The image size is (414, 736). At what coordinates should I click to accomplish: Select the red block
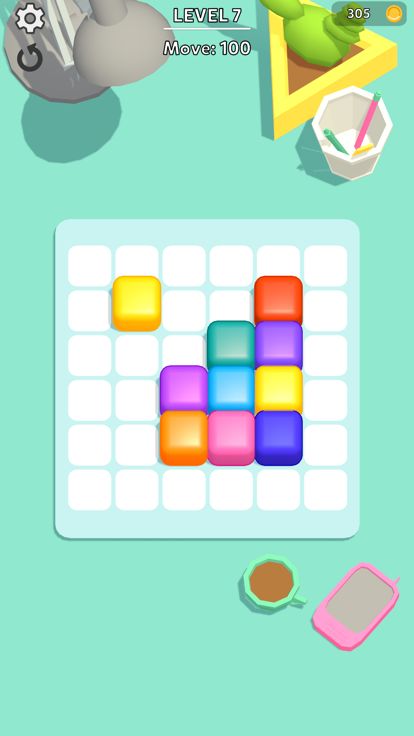click(278, 300)
